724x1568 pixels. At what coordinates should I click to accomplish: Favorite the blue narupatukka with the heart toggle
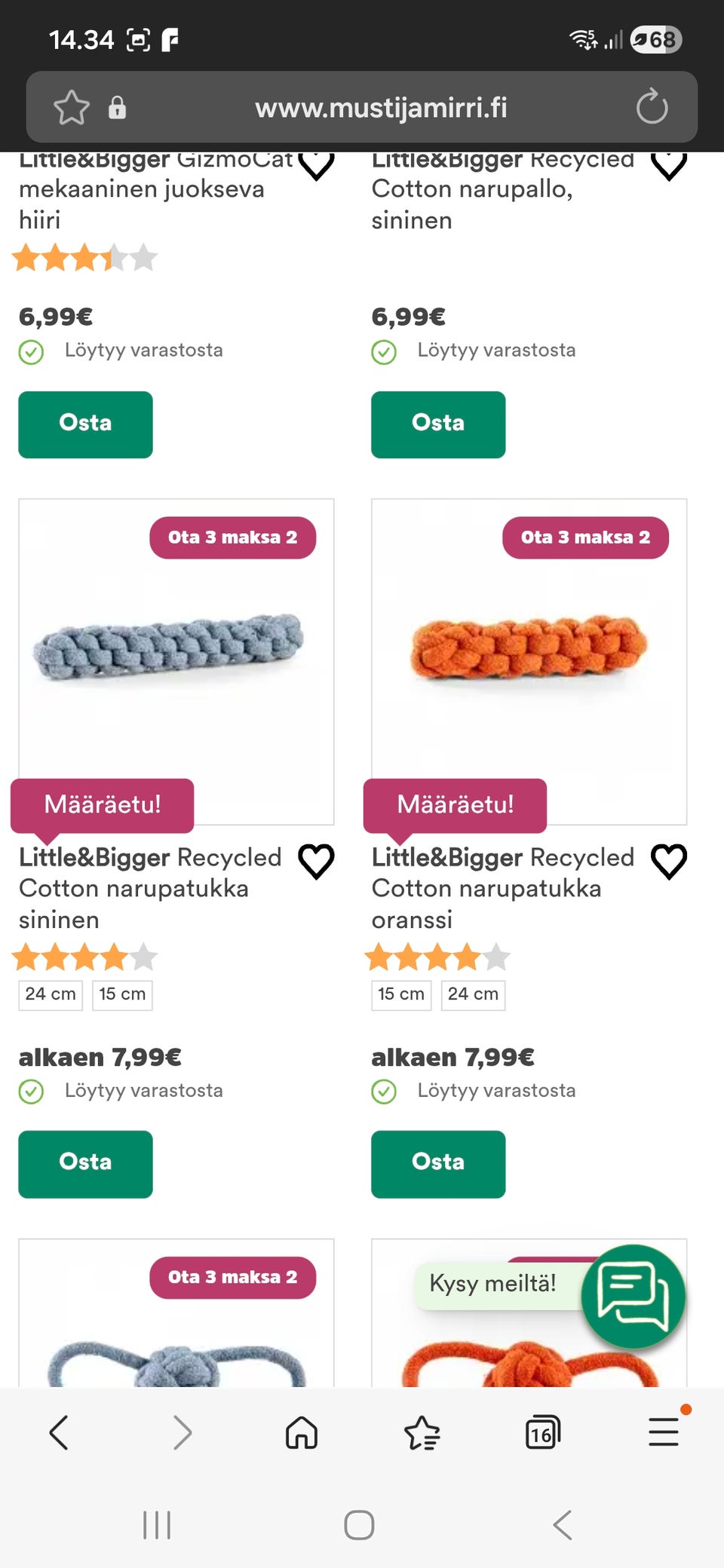pyautogui.click(x=317, y=862)
